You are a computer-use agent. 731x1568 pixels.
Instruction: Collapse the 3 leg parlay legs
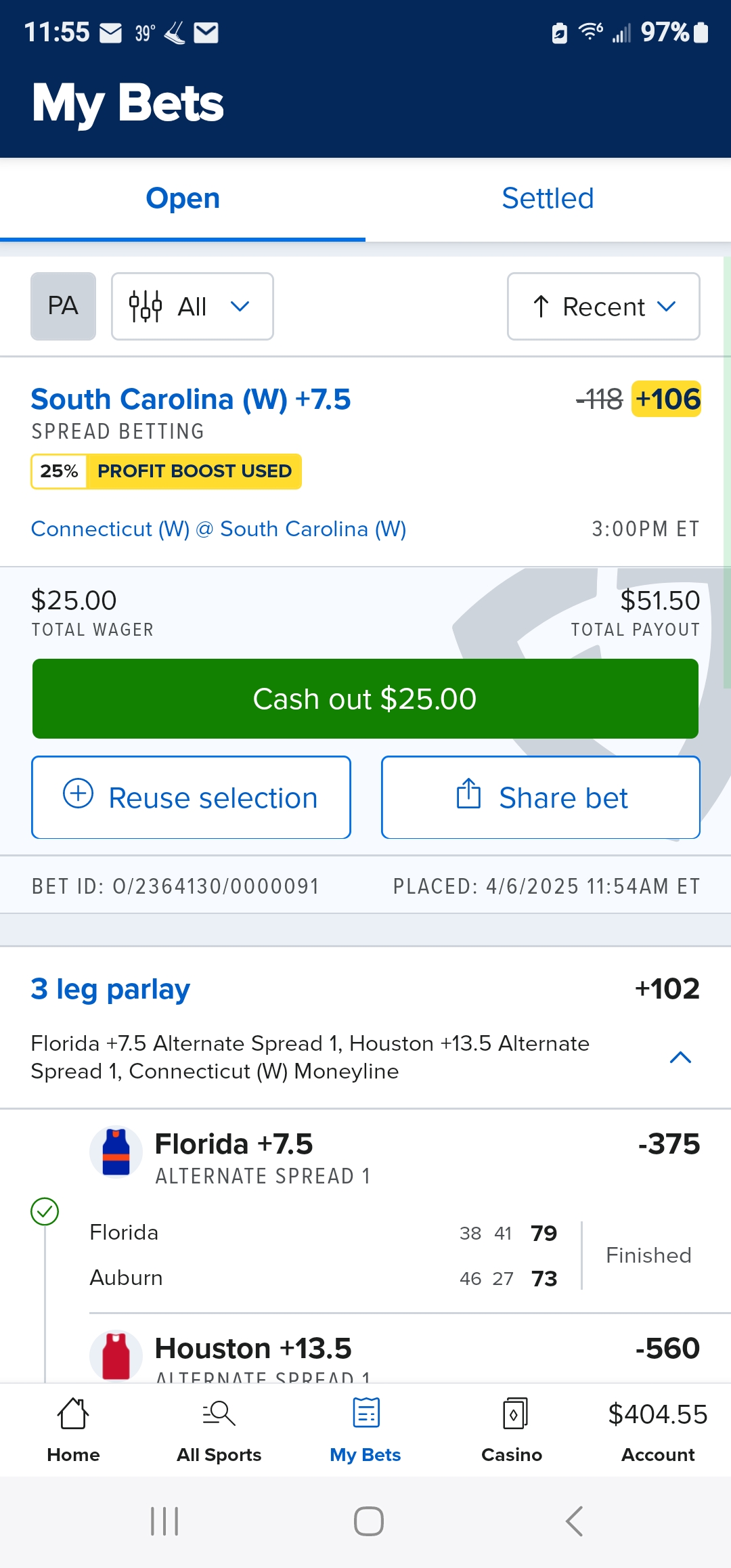pyautogui.click(x=680, y=1058)
